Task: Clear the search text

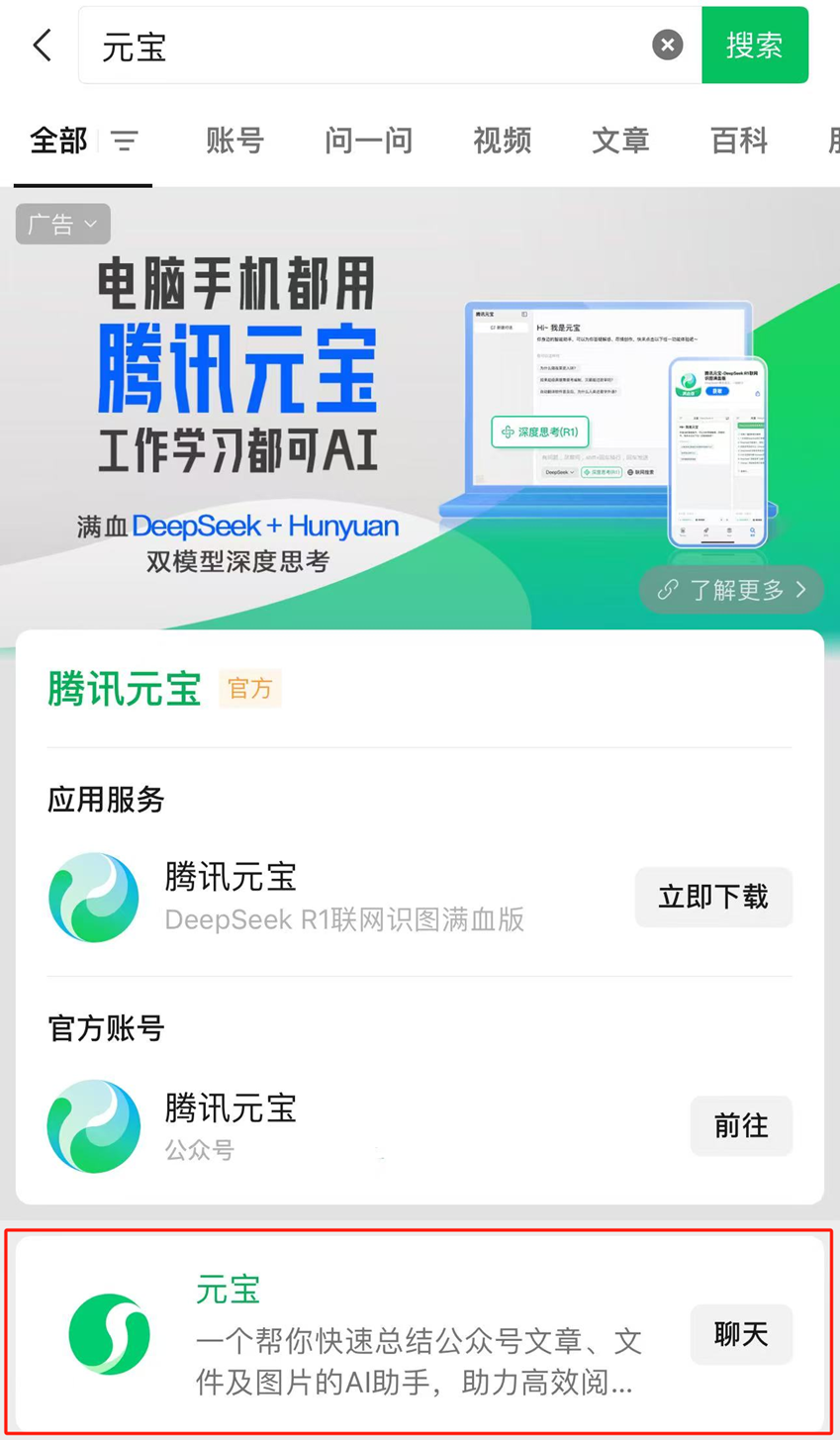Action: pyautogui.click(x=668, y=45)
